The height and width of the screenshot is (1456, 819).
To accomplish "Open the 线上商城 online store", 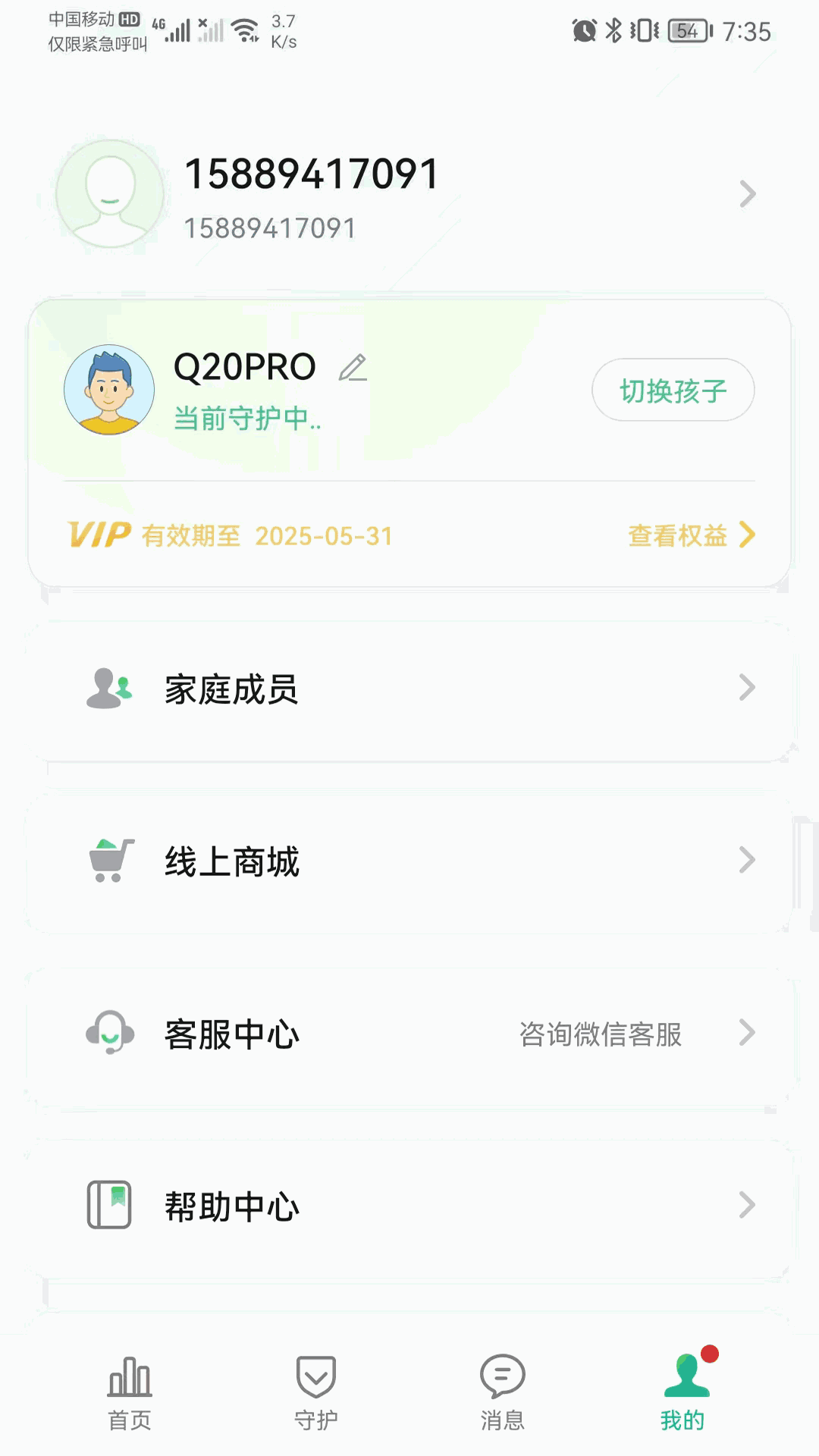I will (409, 861).
